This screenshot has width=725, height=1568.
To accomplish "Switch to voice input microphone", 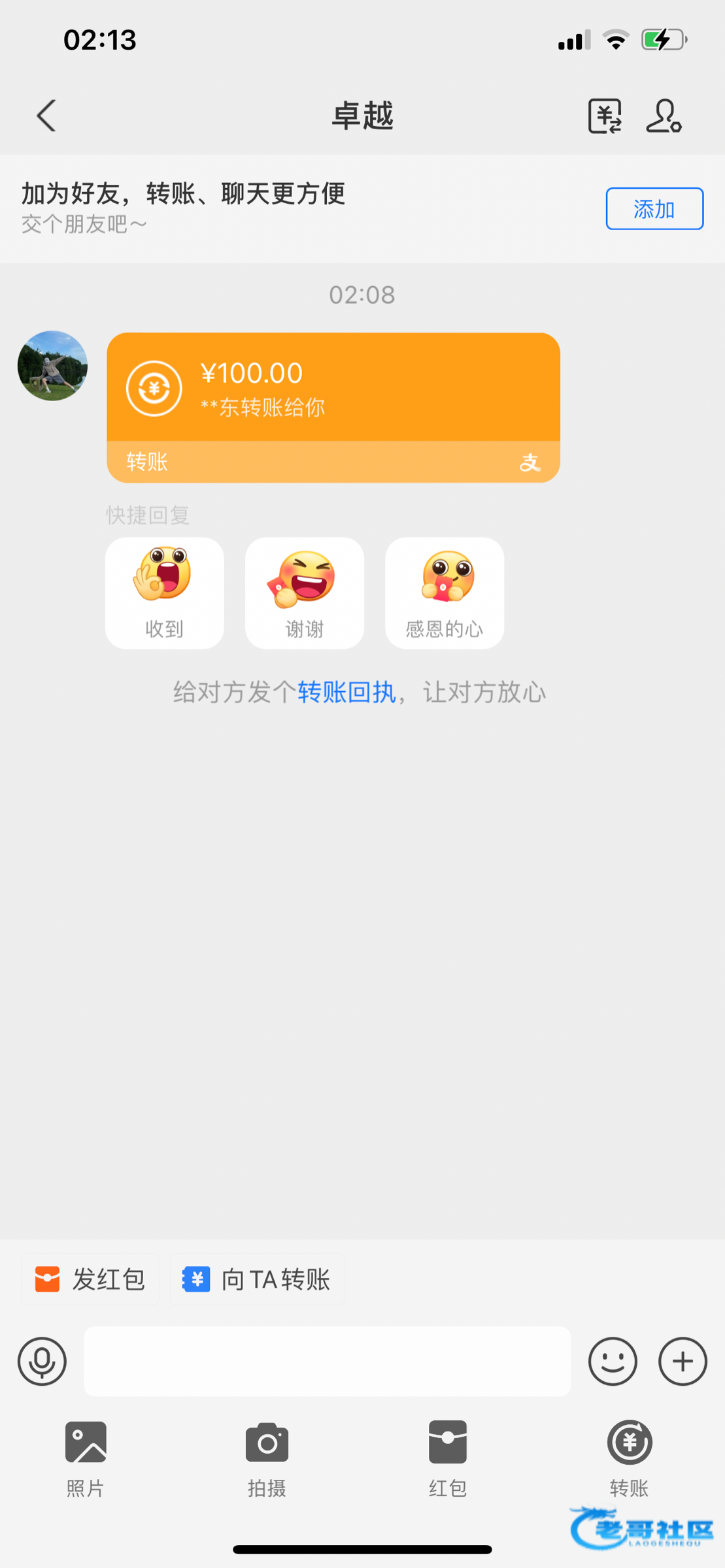I will click(x=42, y=1362).
